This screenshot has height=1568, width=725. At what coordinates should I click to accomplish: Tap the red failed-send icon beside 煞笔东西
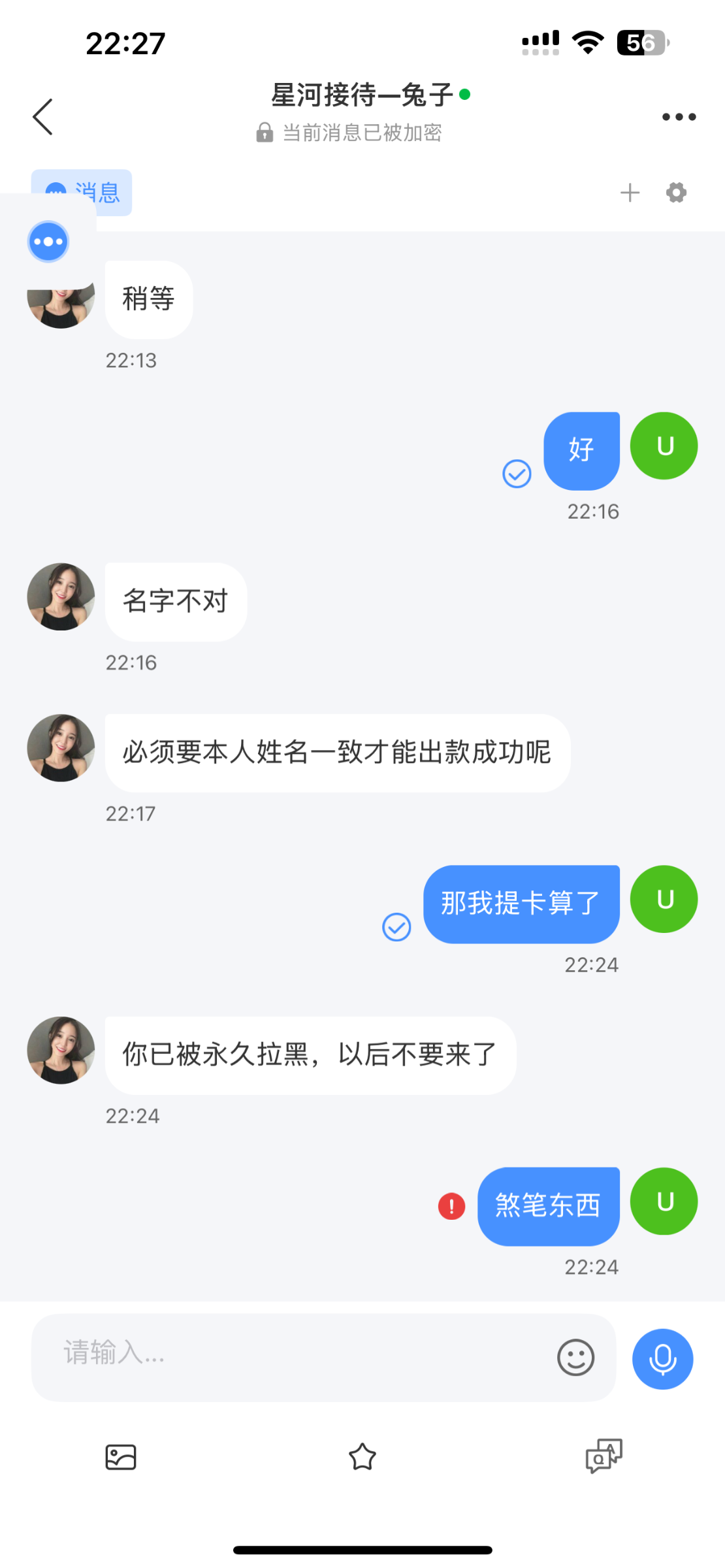(x=451, y=1206)
